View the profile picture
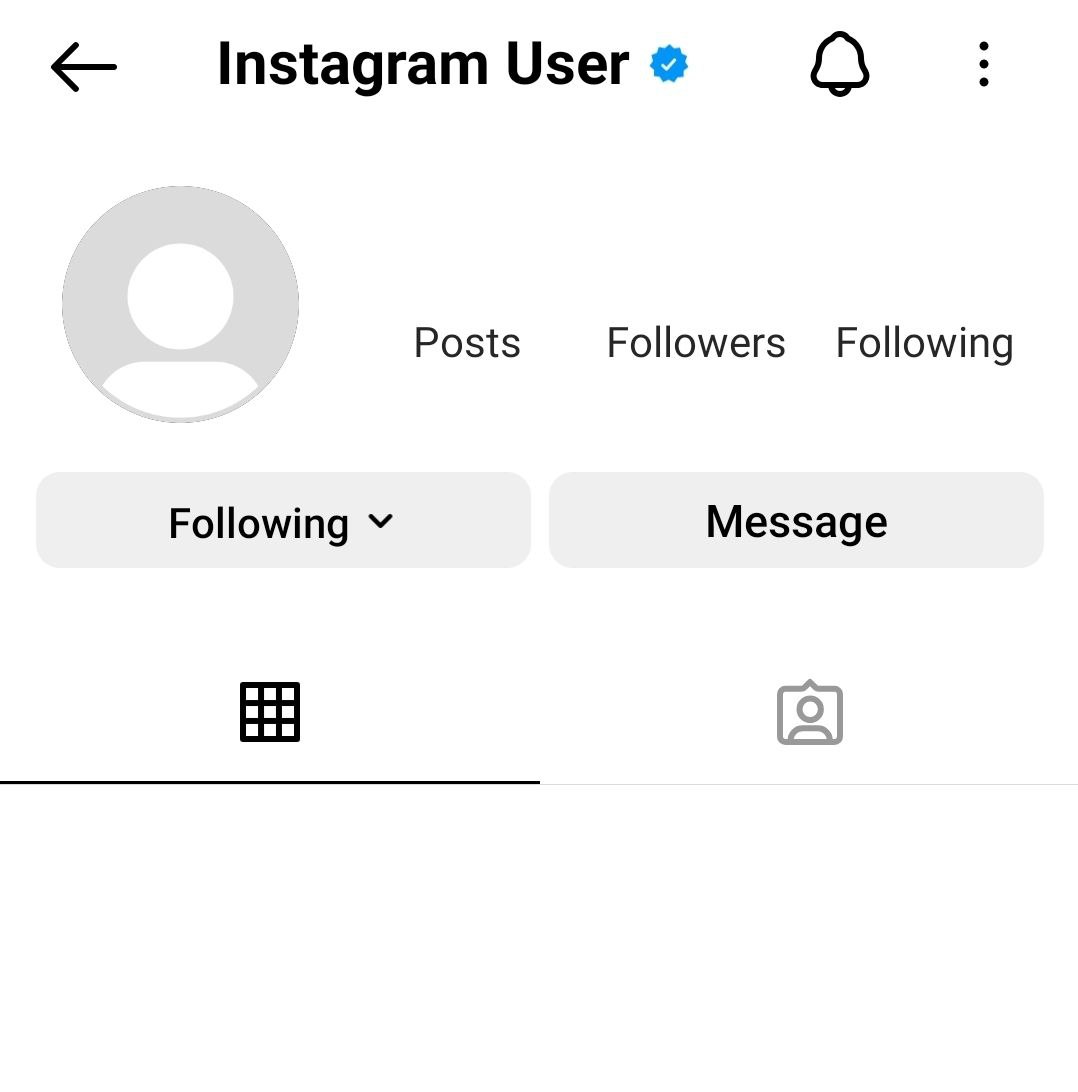Image resolution: width=1078 pixels, height=1092 pixels. point(180,304)
